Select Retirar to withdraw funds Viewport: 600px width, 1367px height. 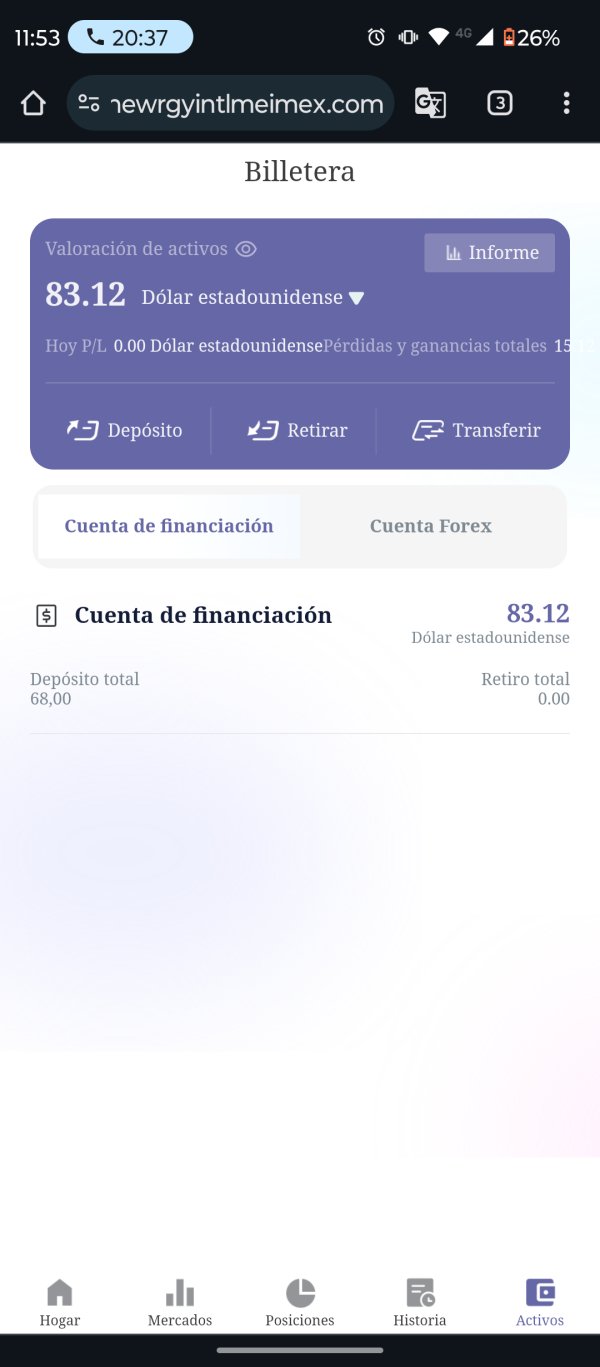tap(297, 430)
